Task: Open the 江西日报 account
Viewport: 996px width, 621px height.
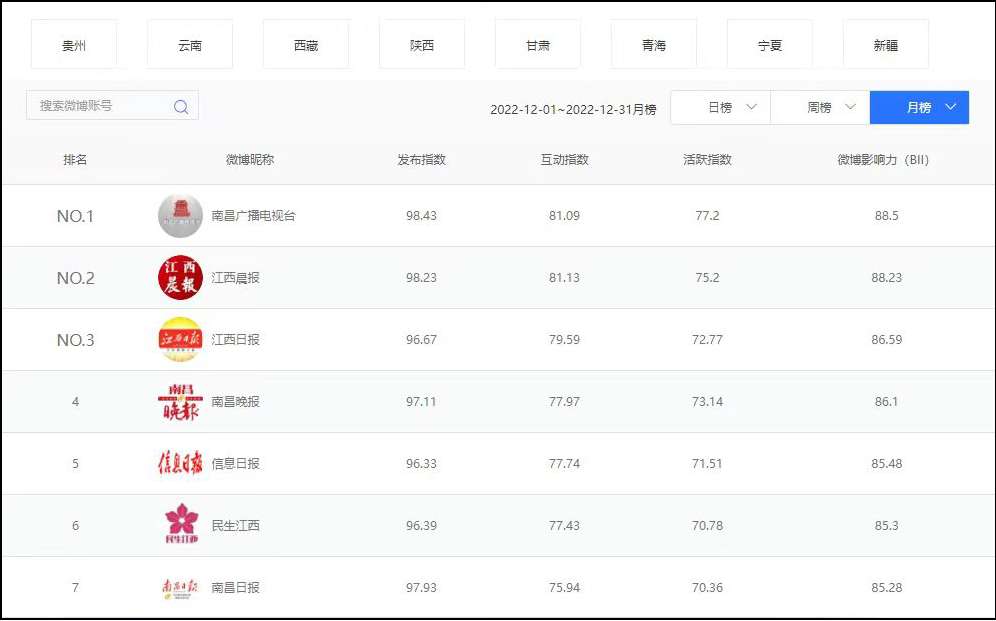Action: [235, 340]
